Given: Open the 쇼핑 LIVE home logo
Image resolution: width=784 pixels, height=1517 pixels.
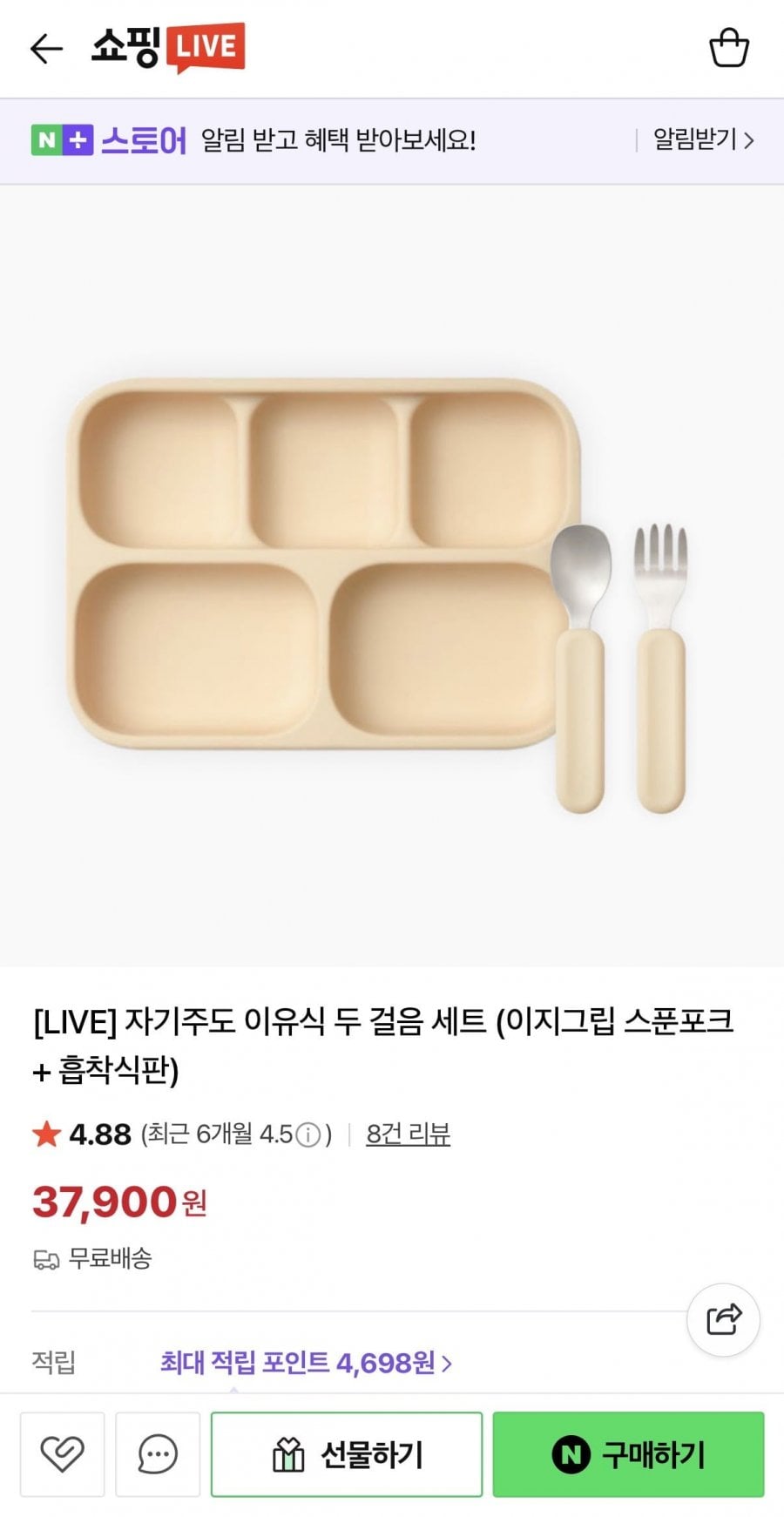Looking at the screenshot, I should point(168,48).
